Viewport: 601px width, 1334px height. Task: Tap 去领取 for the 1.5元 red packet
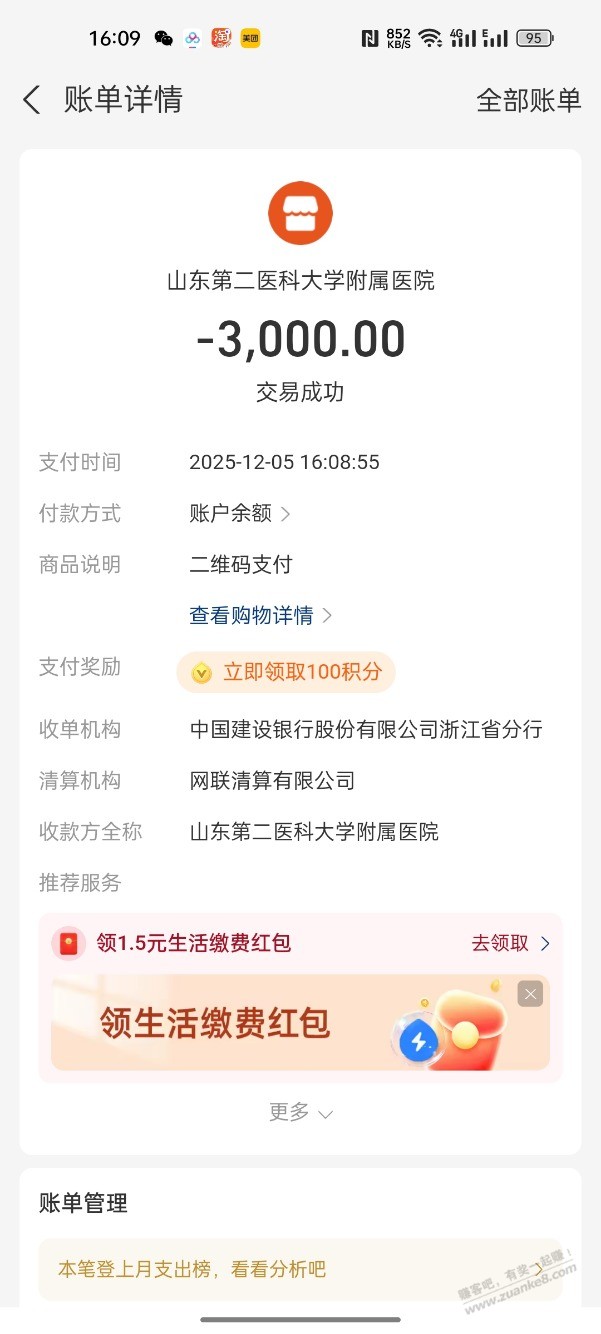click(510, 943)
